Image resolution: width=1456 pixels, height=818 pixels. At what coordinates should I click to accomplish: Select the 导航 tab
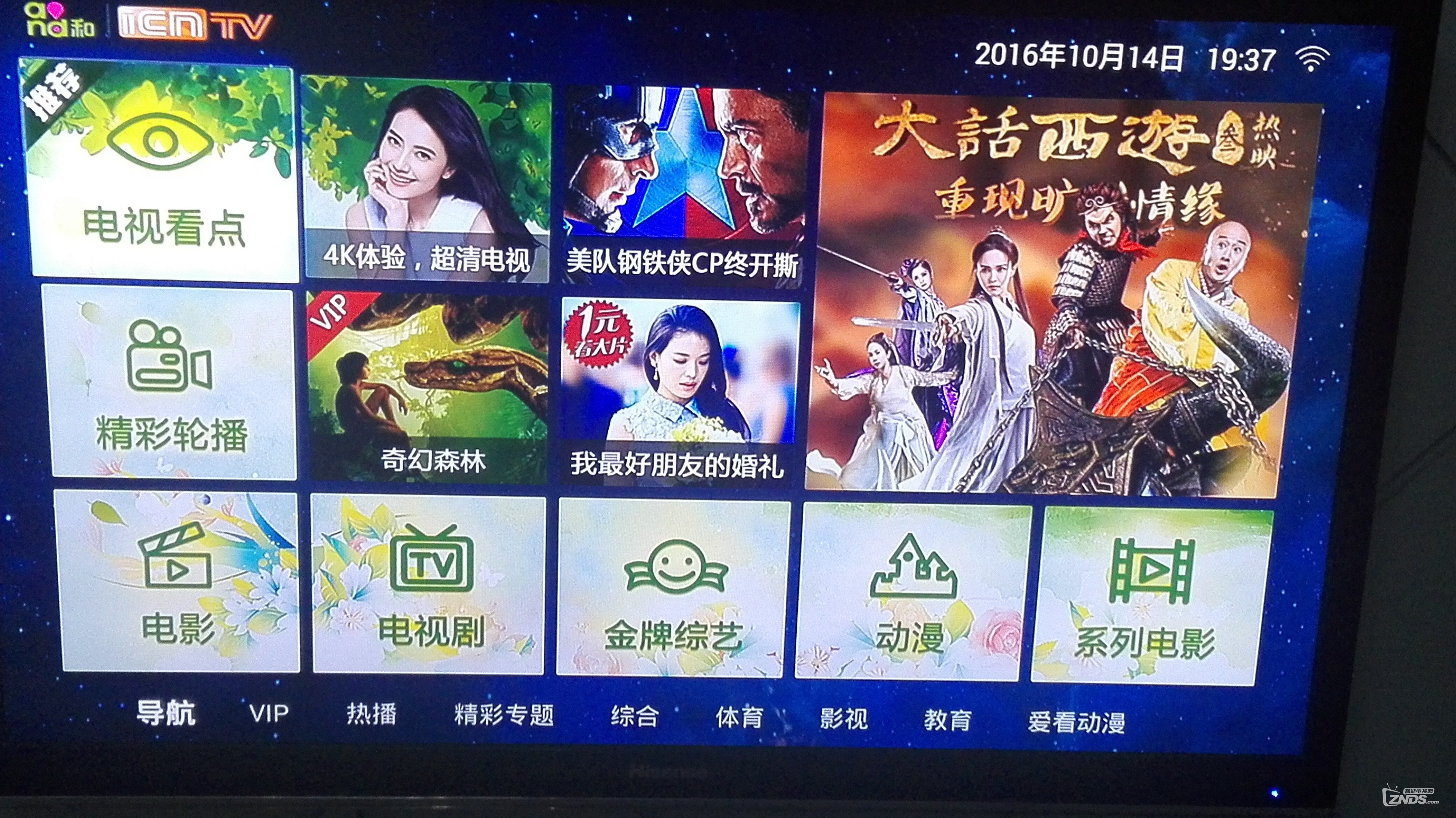(x=166, y=713)
